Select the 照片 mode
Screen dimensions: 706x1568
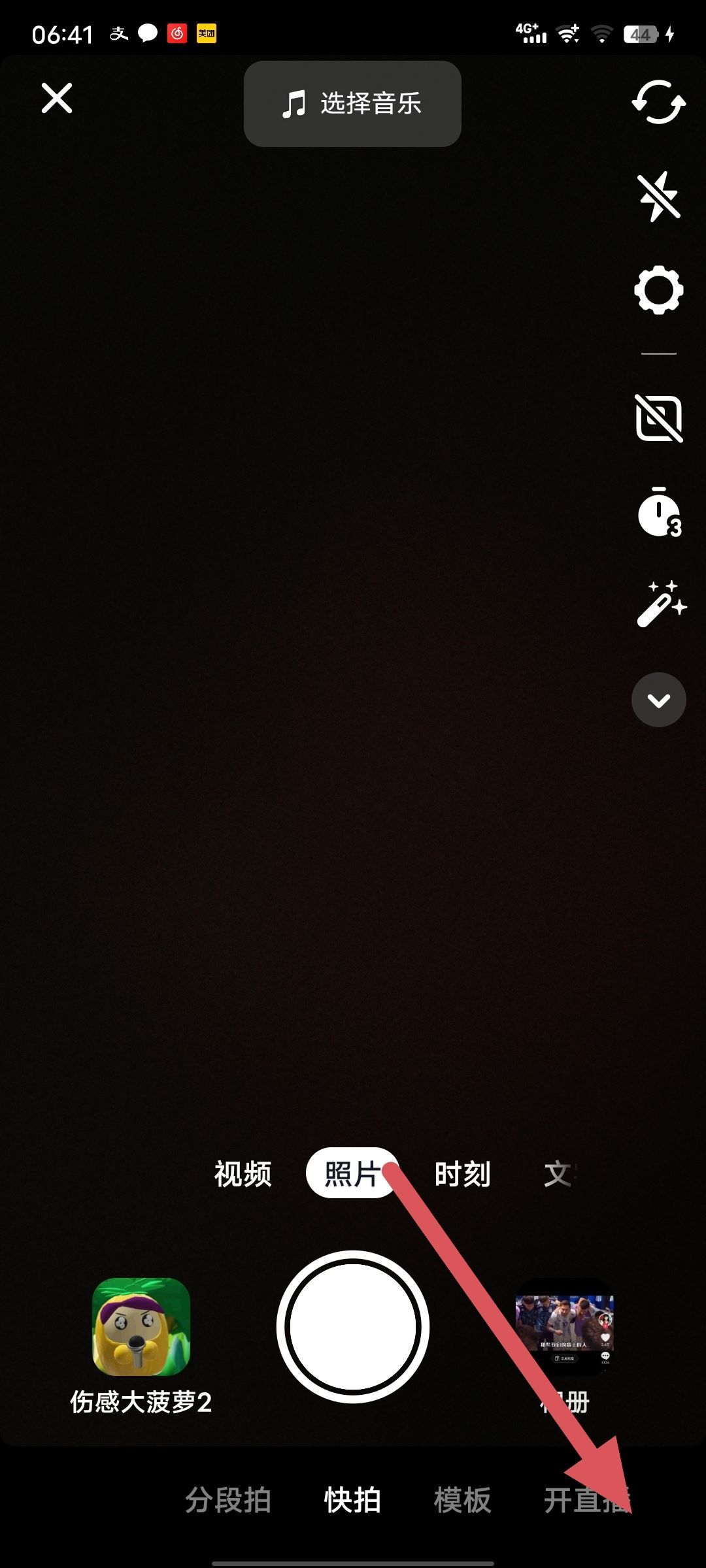pyautogui.click(x=352, y=1174)
